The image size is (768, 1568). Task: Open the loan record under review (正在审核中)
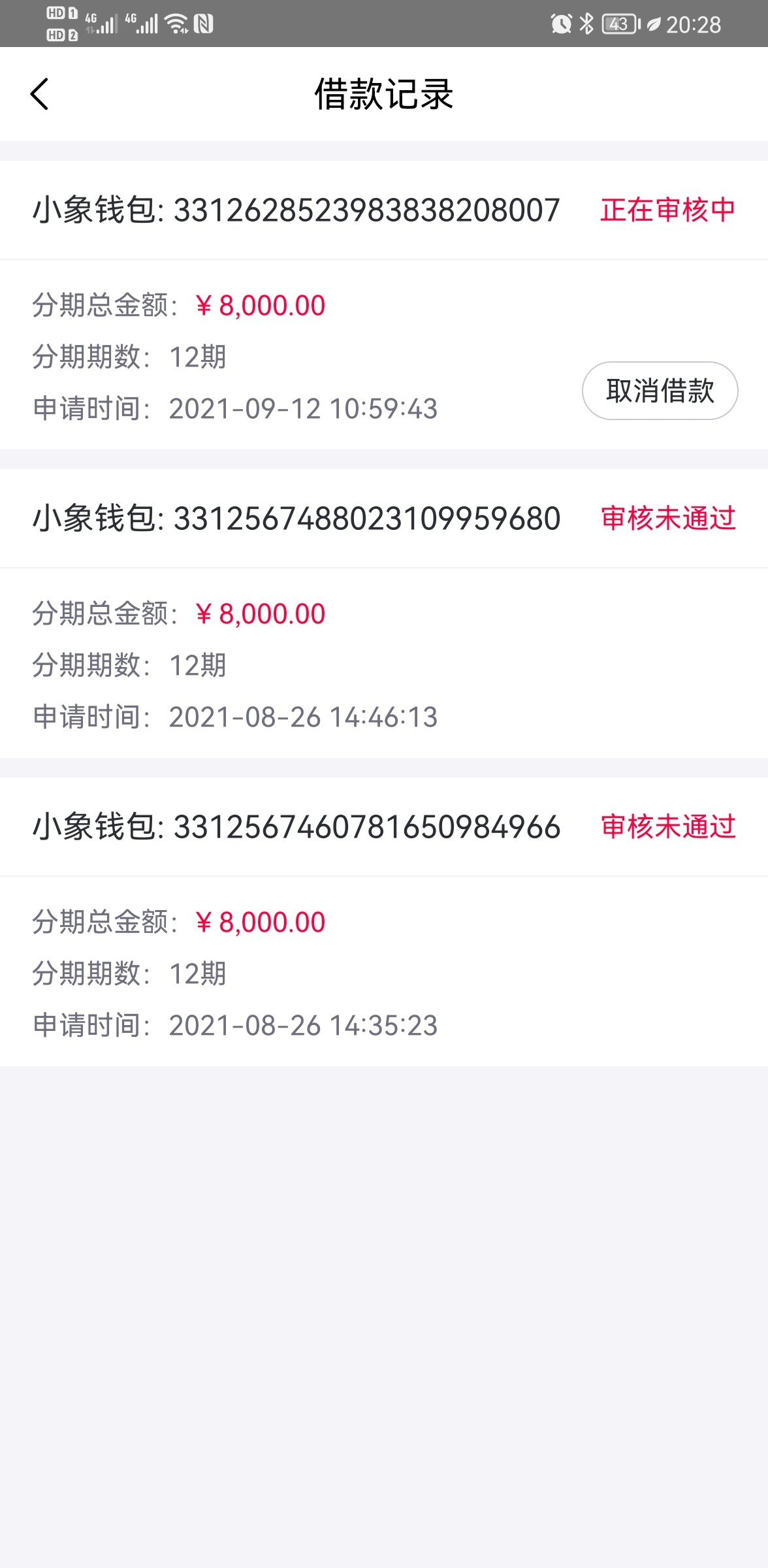click(384, 305)
